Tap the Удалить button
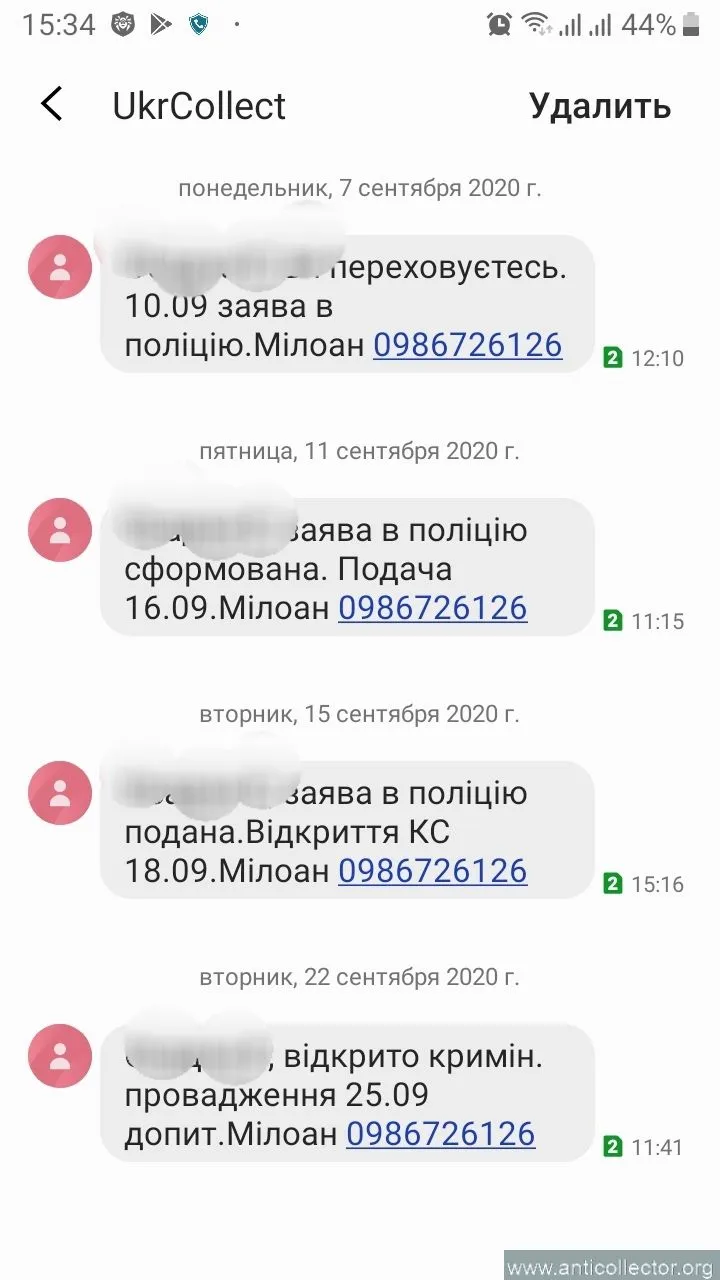Viewport: 720px width, 1280px height. tap(599, 106)
